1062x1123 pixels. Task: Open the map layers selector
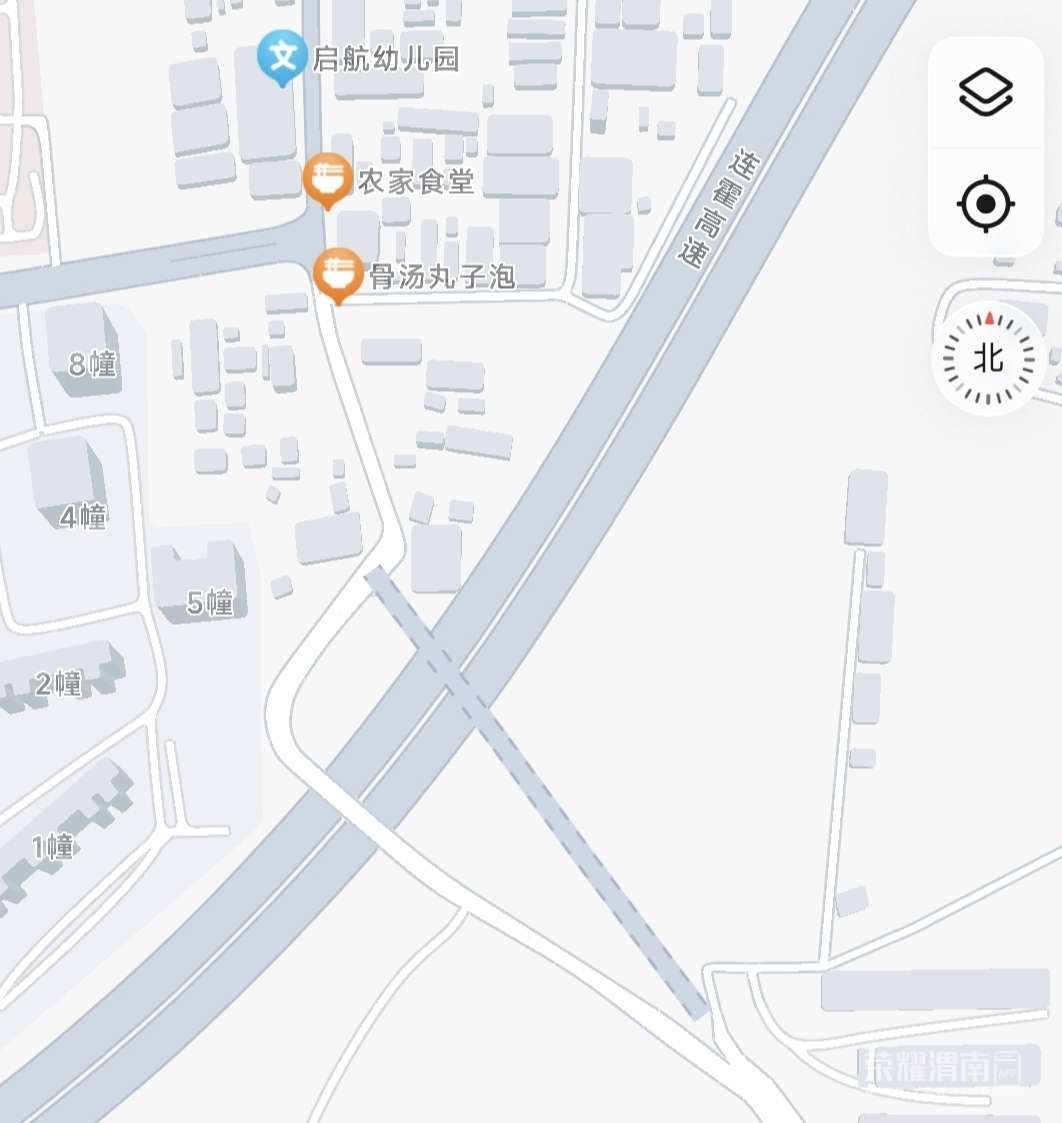(x=986, y=92)
